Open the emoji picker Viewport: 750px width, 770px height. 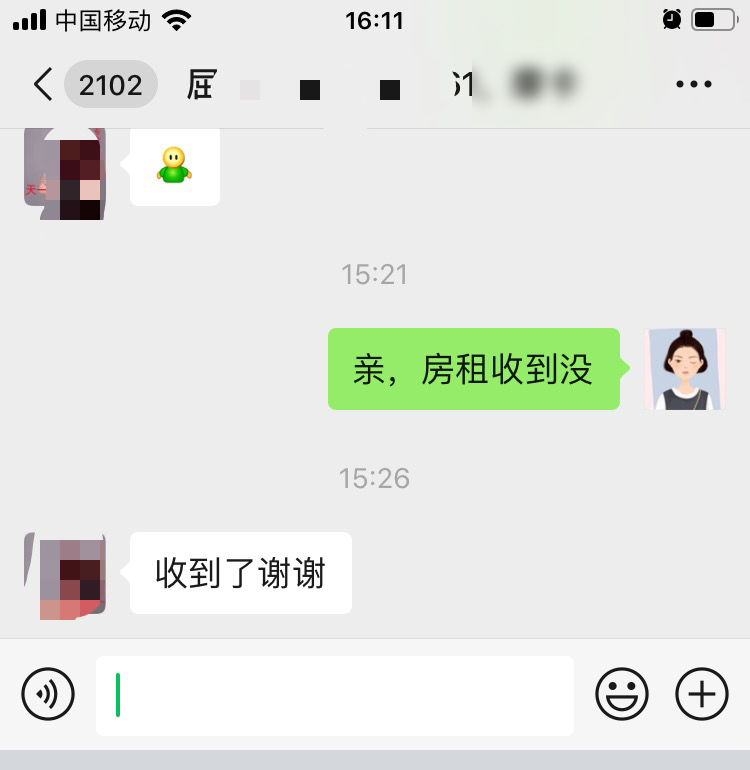(623, 694)
